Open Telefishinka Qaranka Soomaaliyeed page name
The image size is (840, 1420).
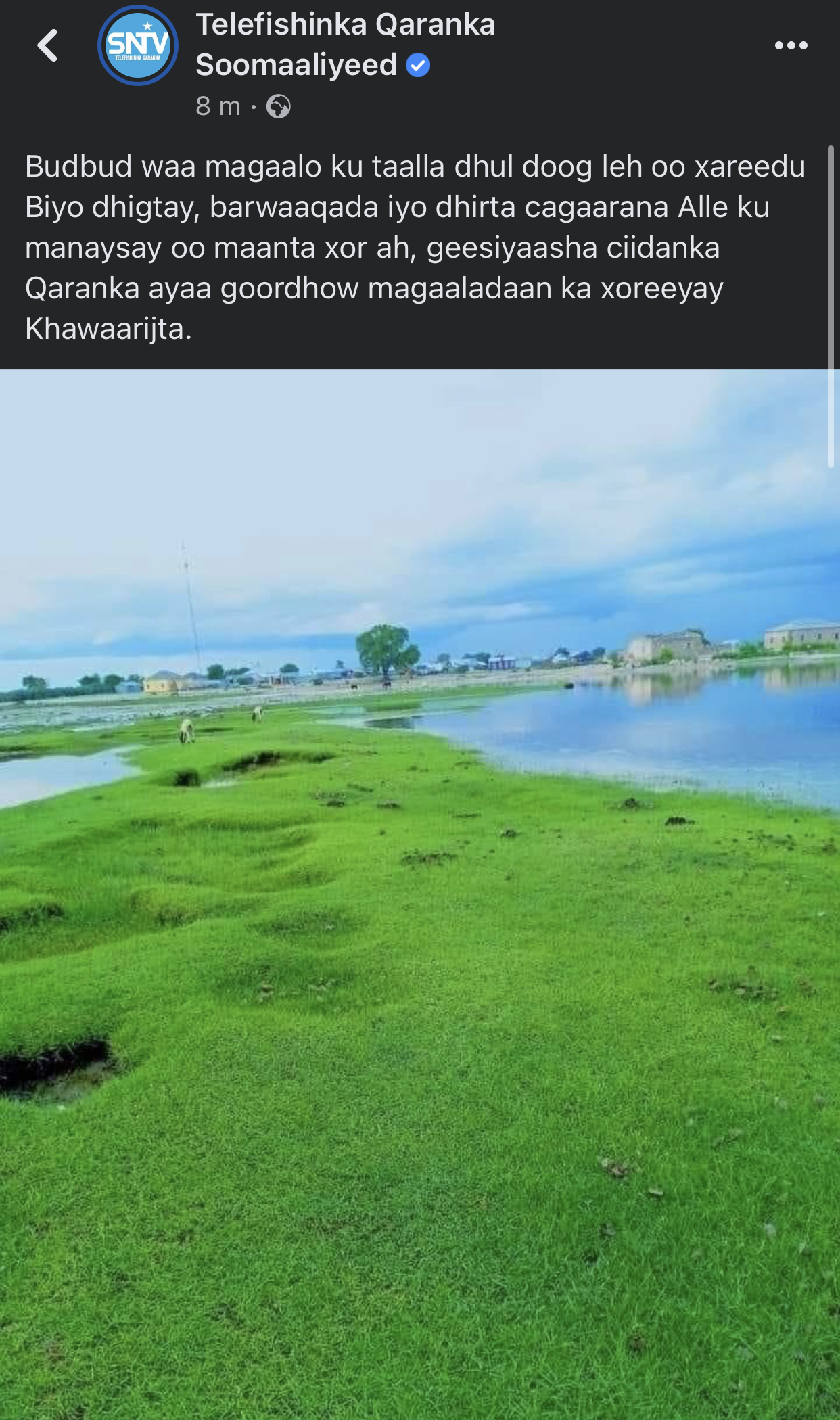pyautogui.click(x=345, y=45)
